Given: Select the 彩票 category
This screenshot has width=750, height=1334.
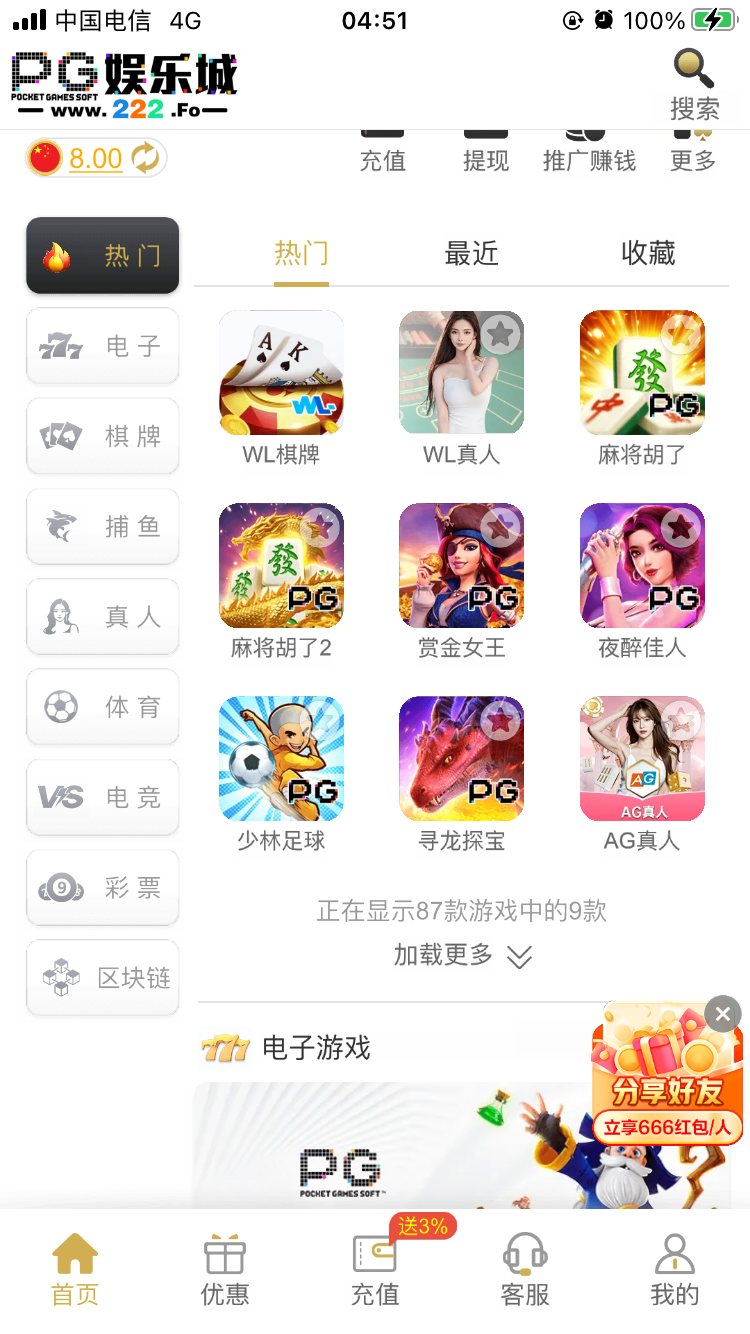Looking at the screenshot, I should pyautogui.click(x=102, y=888).
